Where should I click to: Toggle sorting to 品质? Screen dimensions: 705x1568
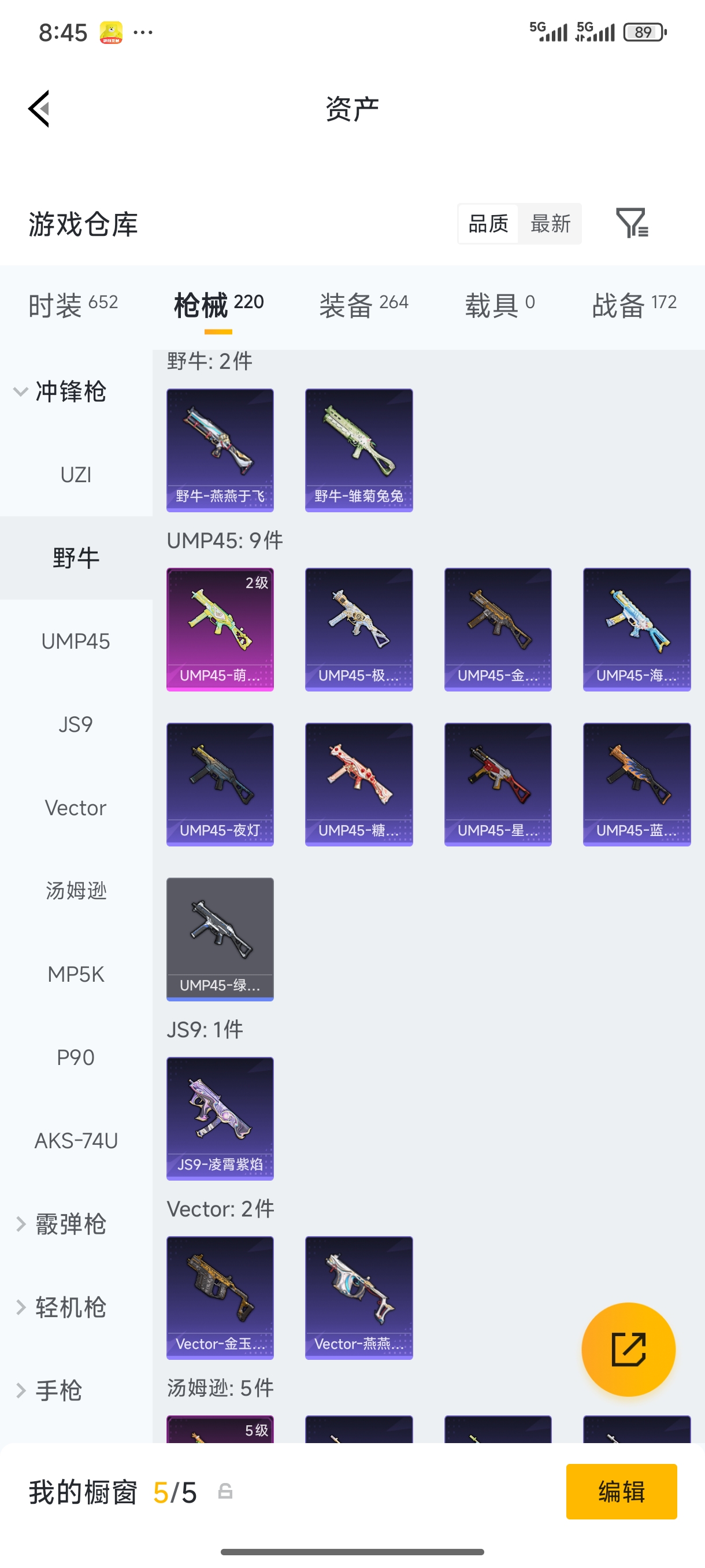pos(487,223)
